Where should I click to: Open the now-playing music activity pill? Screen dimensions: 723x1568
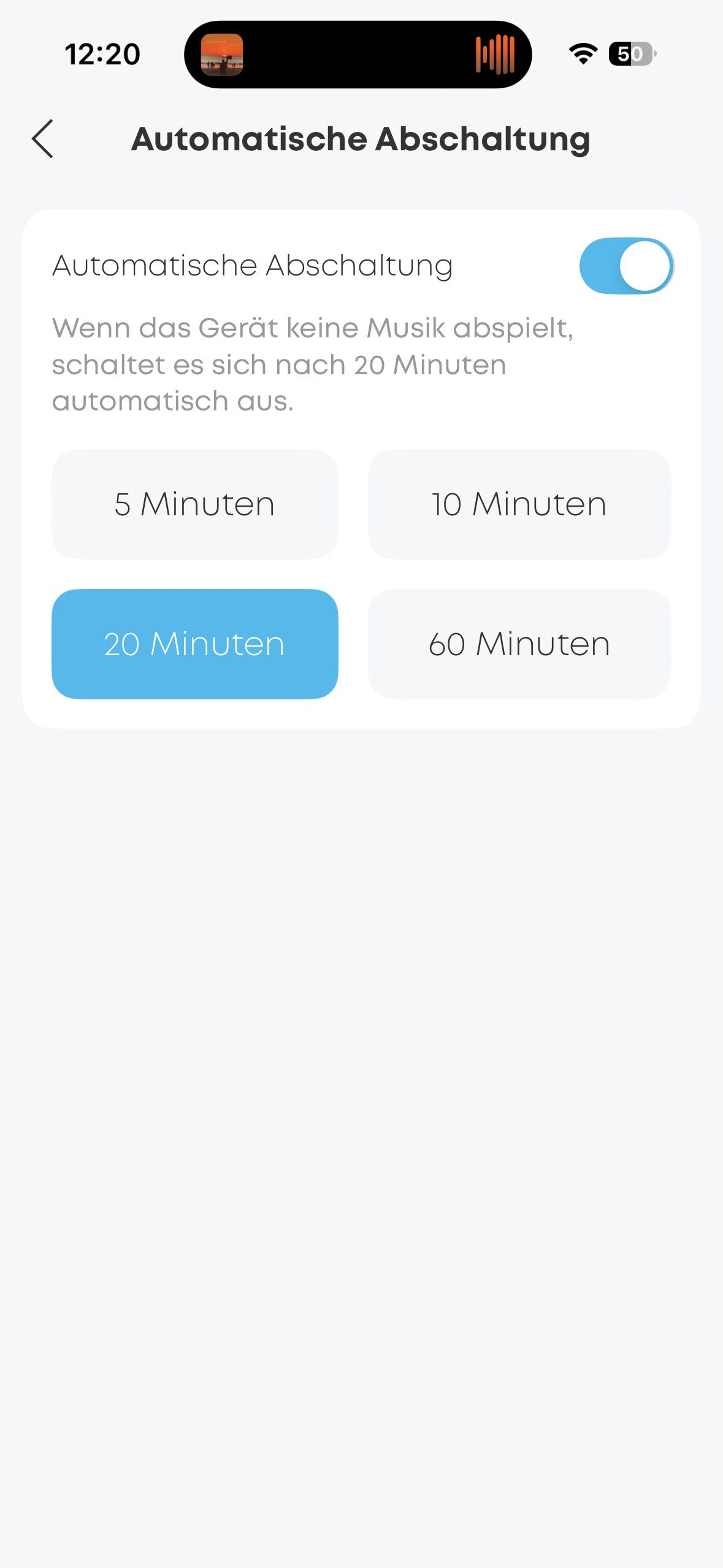(358, 55)
